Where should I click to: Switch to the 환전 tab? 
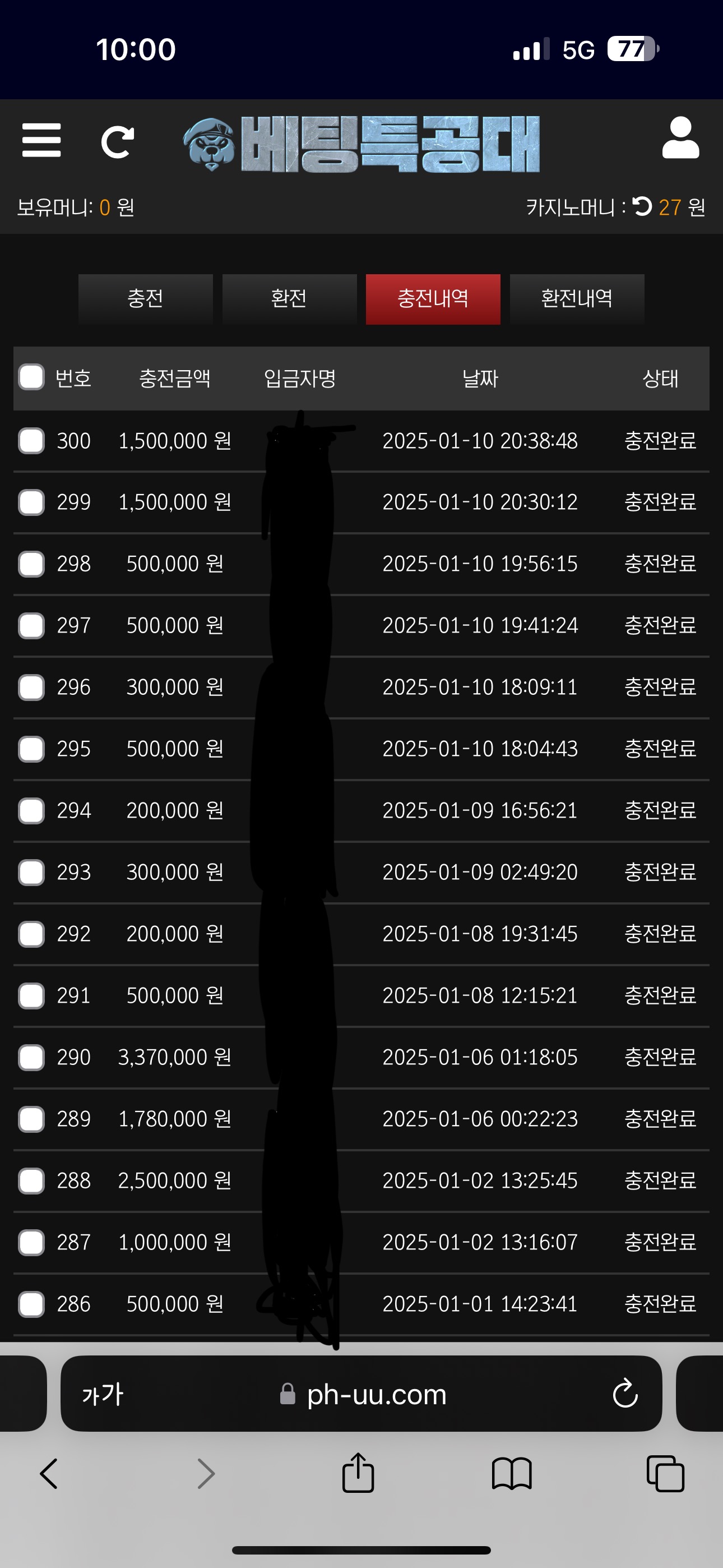(289, 299)
